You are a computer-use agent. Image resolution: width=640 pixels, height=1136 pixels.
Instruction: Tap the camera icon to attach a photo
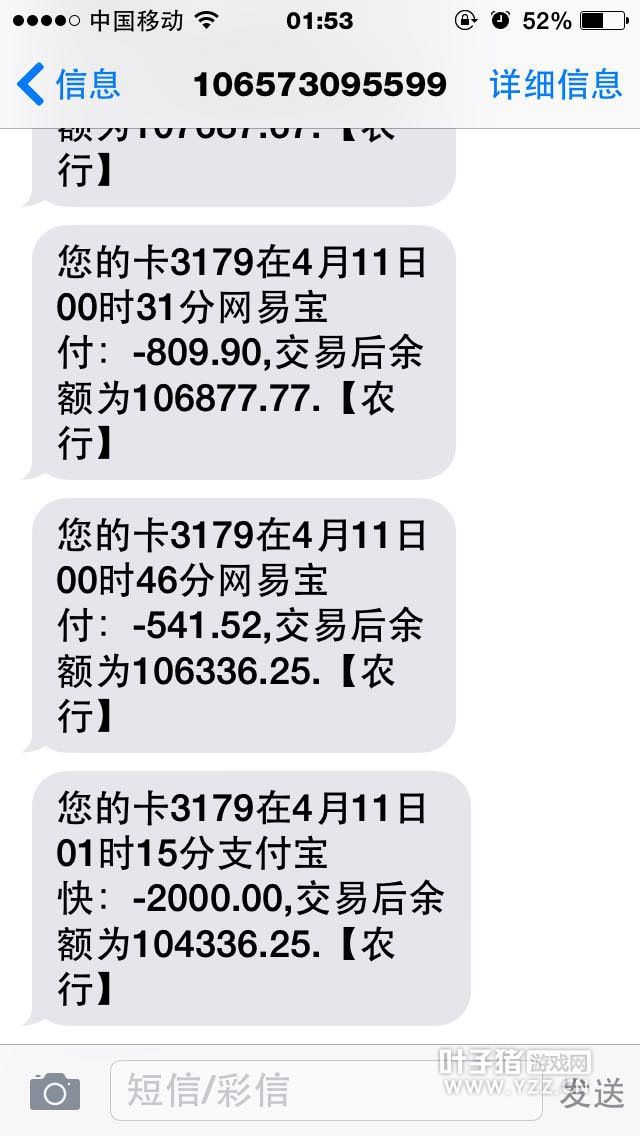(55, 1091)
